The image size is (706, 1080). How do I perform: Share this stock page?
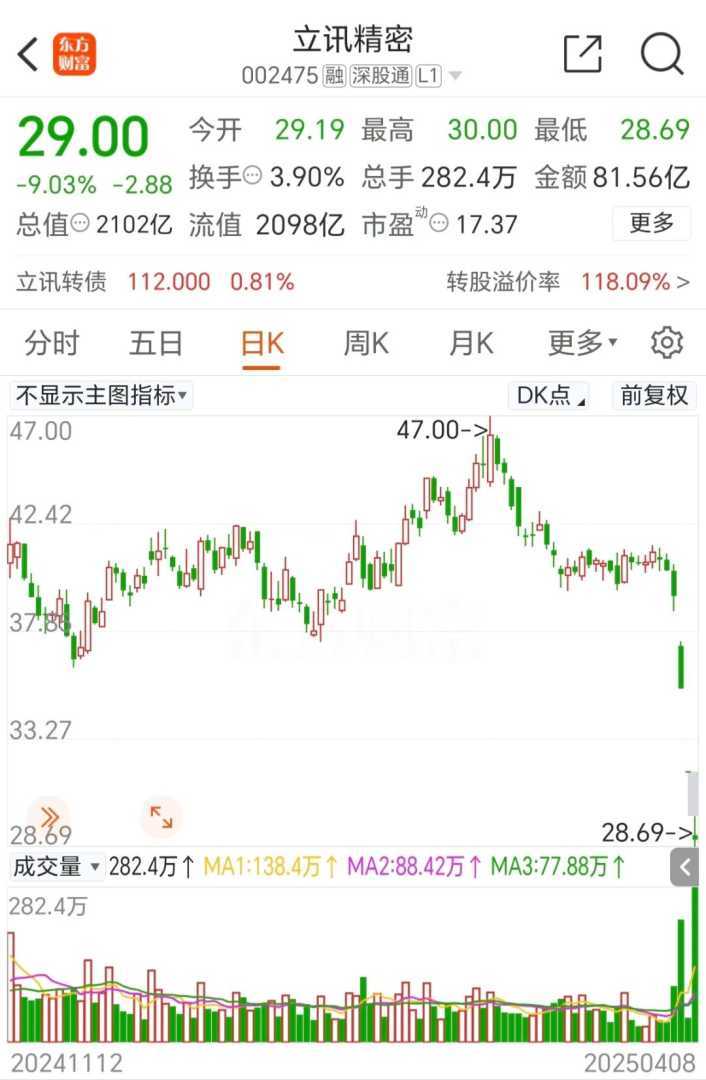[x=582, y=54]
